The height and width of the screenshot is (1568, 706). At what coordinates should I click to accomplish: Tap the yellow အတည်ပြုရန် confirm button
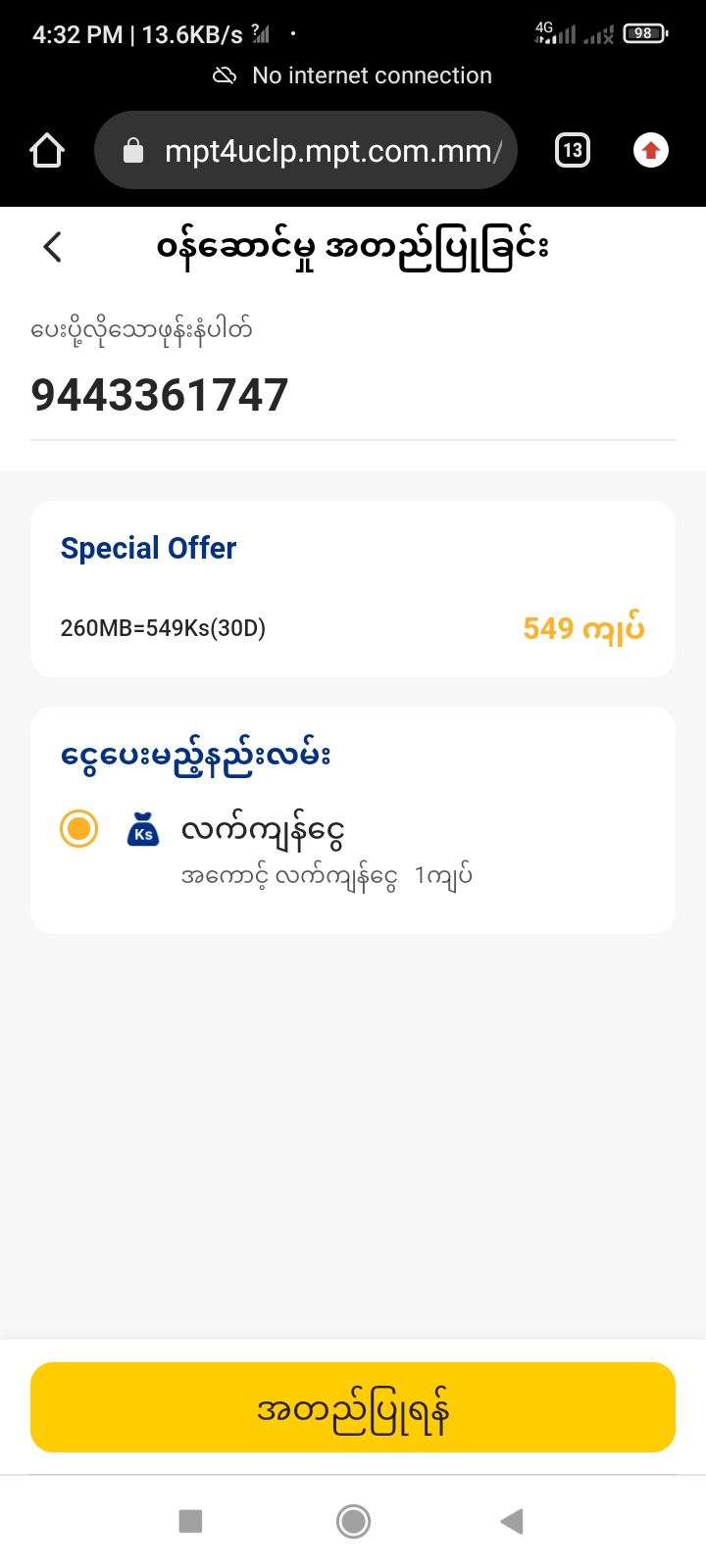point(353,1407)
